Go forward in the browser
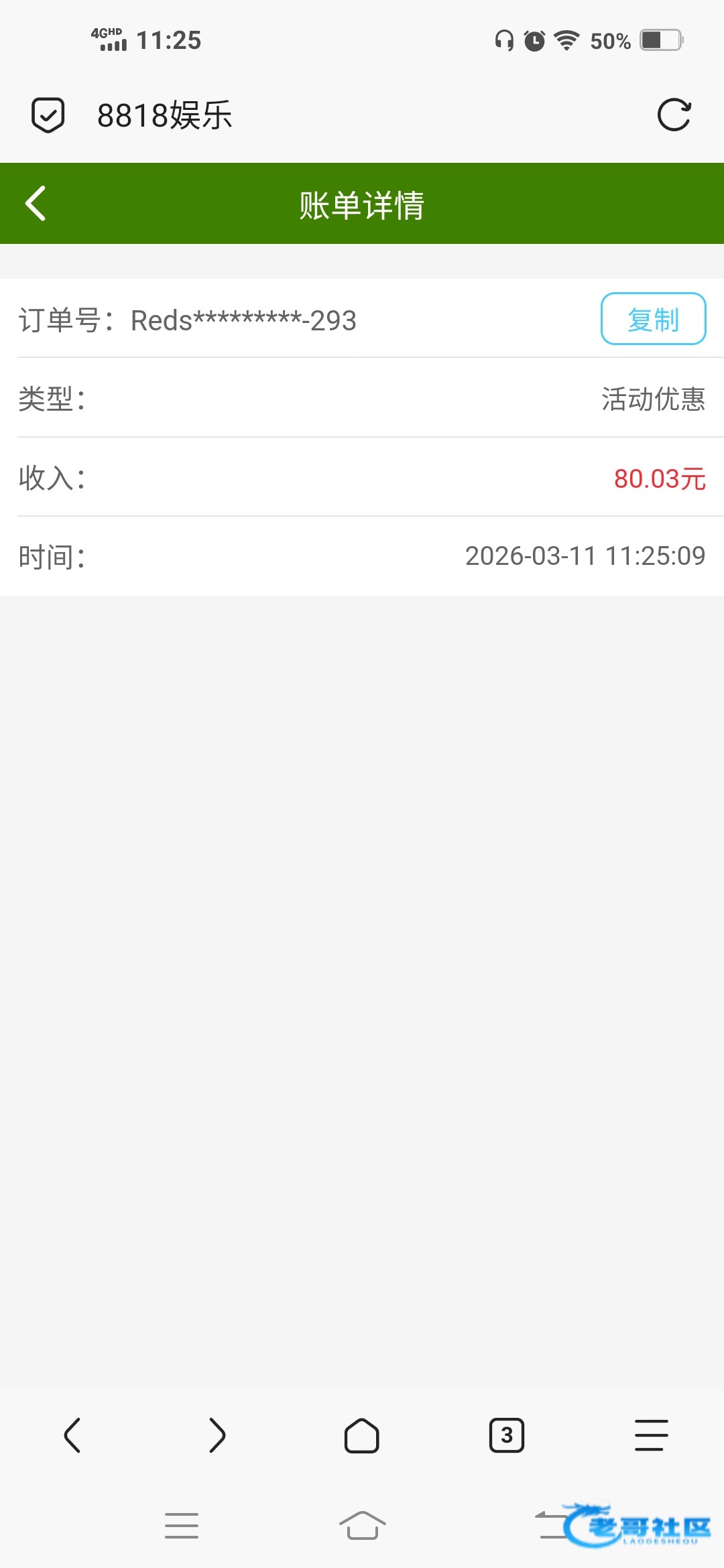 click(x=217, y=1435)
